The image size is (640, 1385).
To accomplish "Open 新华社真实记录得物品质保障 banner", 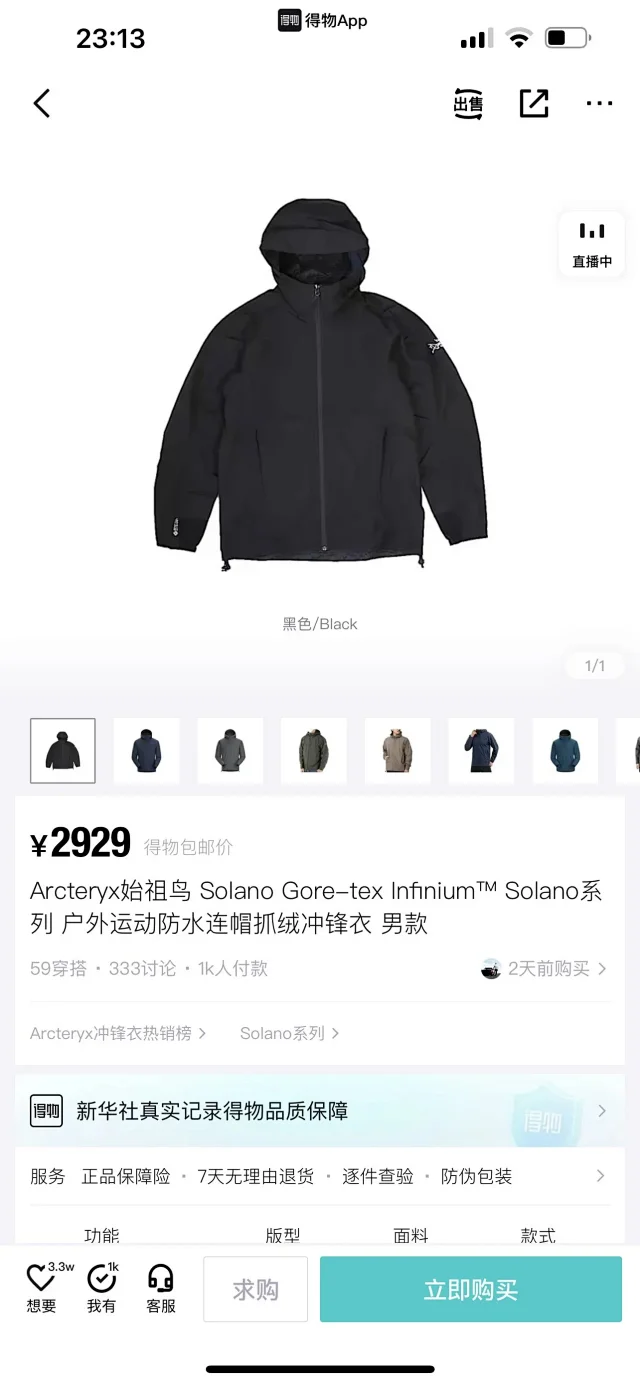I will pyautogui.click(x=319, y=1111).
